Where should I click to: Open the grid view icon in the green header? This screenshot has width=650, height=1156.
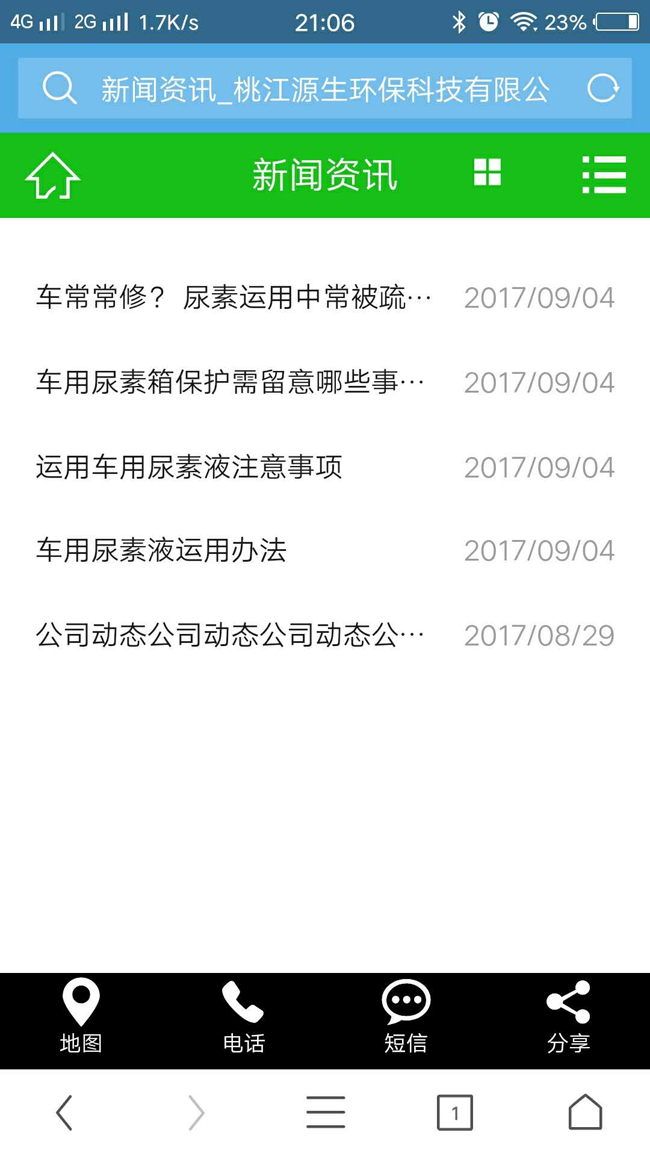pyautogui.click(x=487, y=173)
